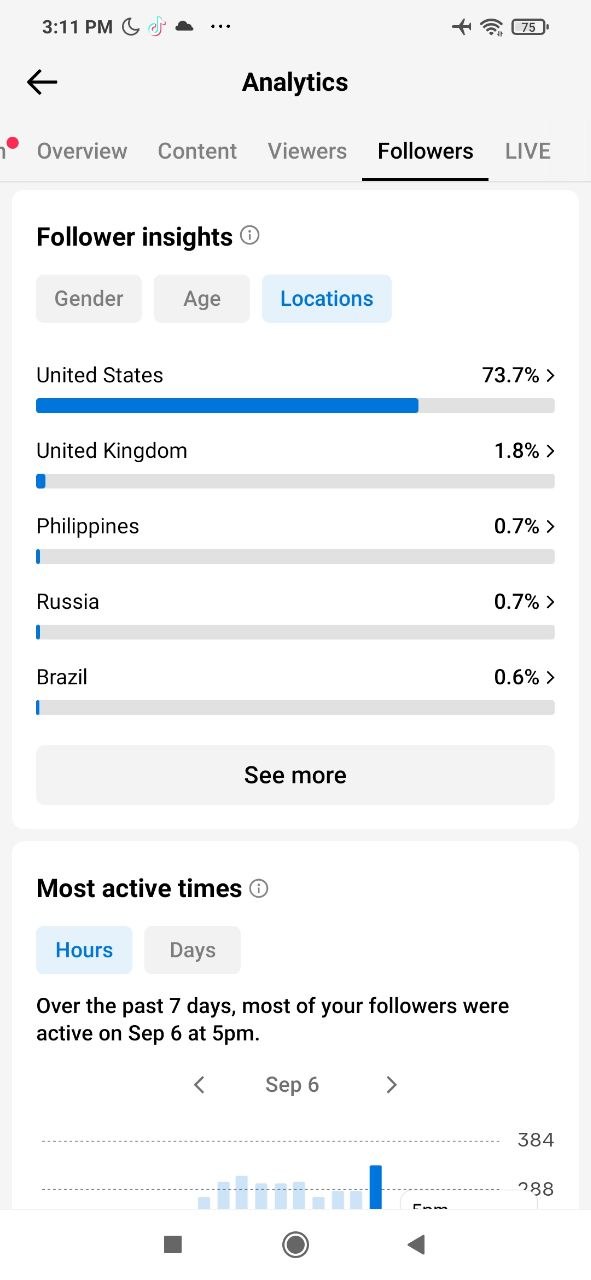Screen dimensions: 591x1280
Task: Show Most active times info icon
Action: (x=259, y=888)
